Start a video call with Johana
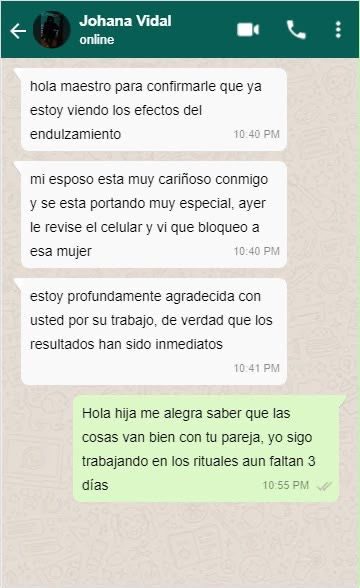The width and height of the screenshot is (360, 588). (248, 30)
